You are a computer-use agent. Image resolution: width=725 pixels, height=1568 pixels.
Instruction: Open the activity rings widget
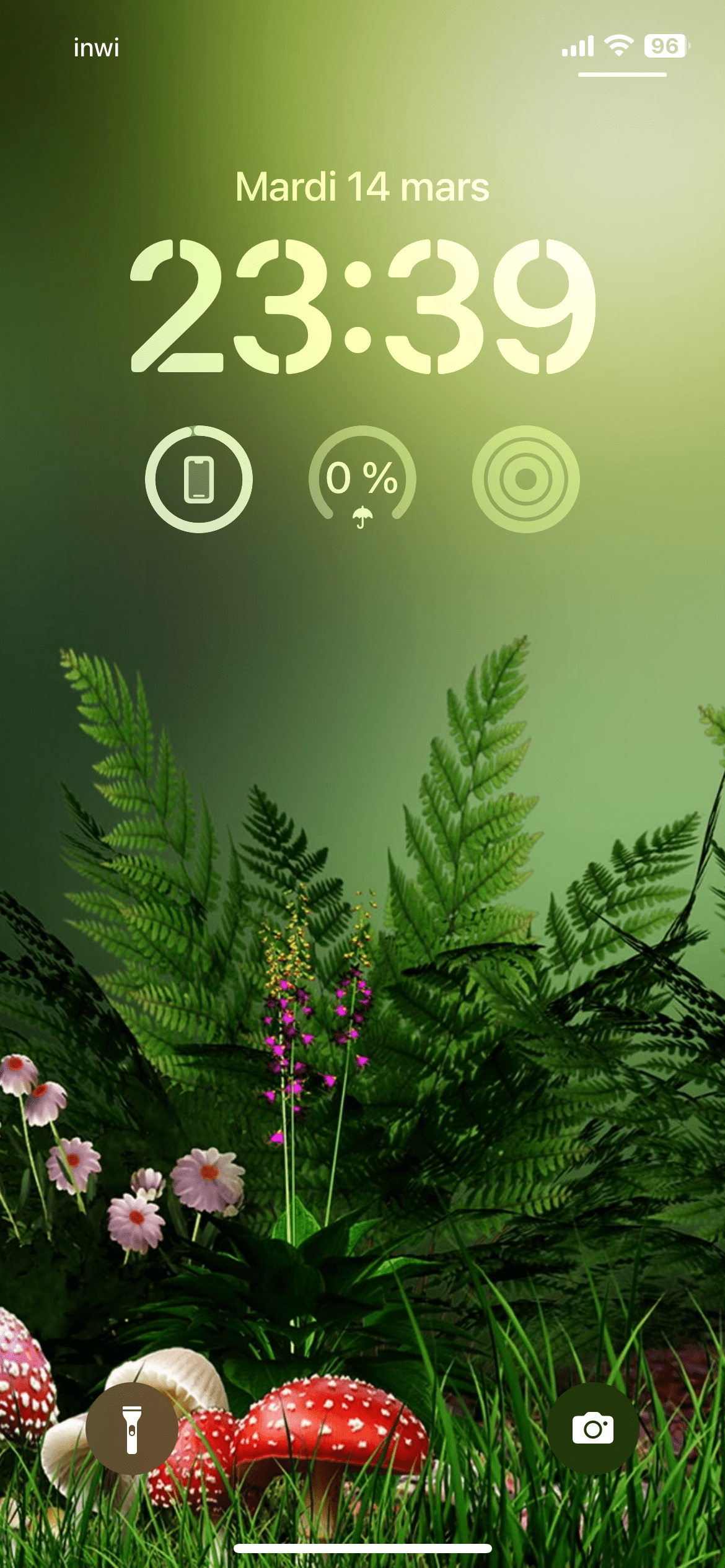[525, 479]
